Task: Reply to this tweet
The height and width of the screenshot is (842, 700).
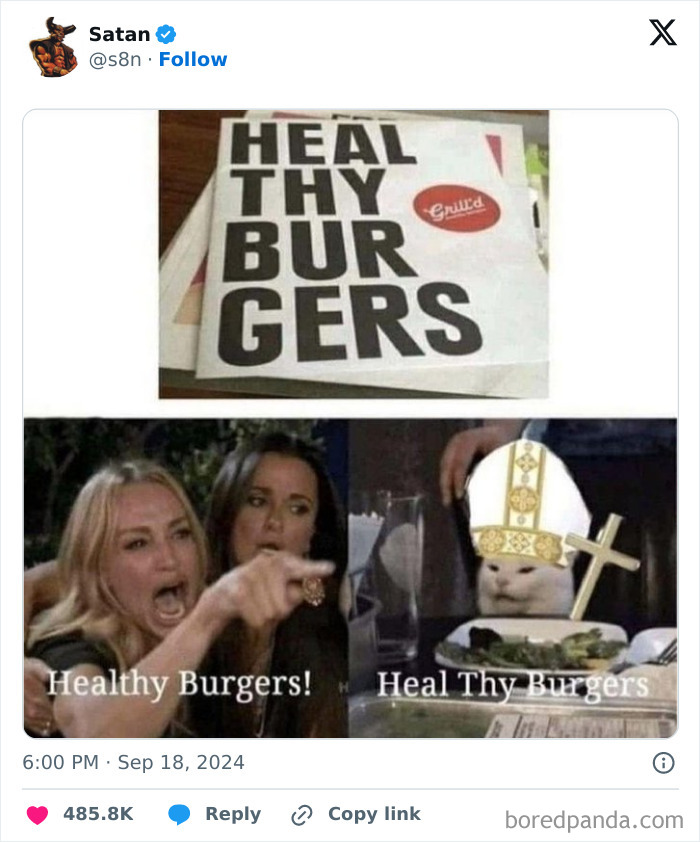Action: pyautogui.click(x=214, y=814)
